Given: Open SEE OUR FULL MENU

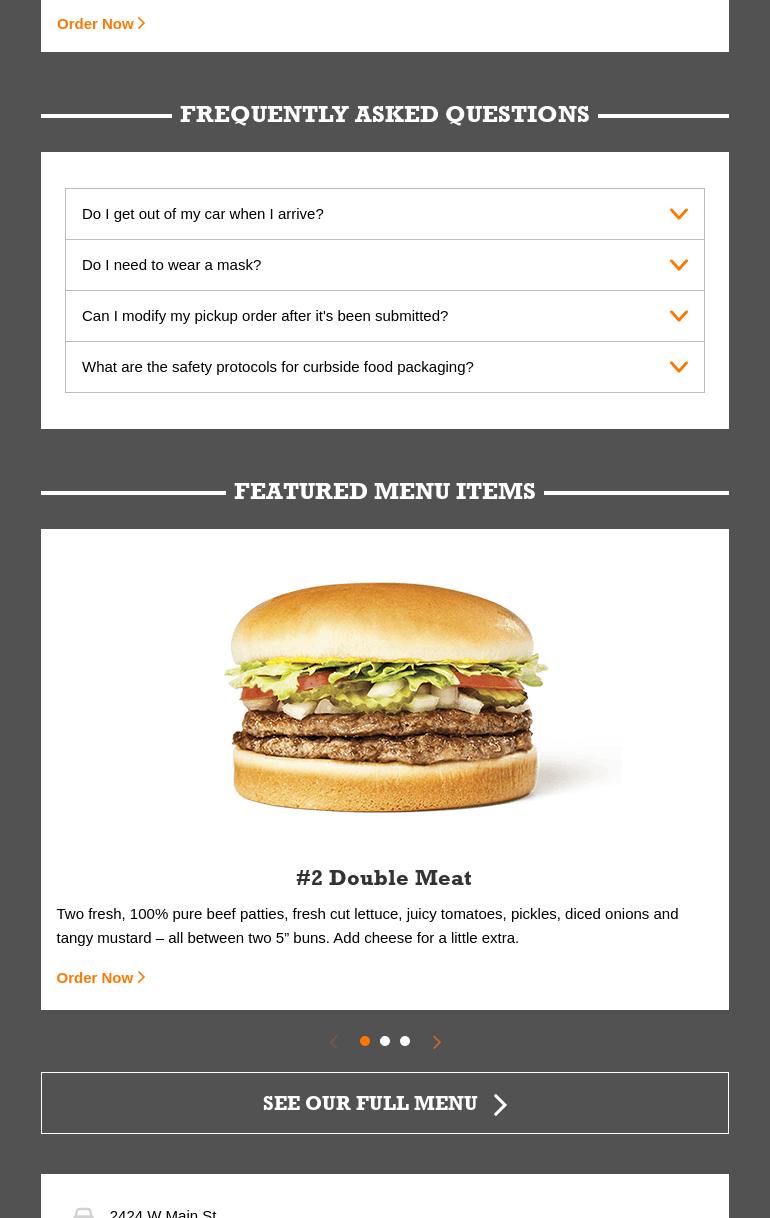Looking at the screenshot, I should tap(385, 1103).
